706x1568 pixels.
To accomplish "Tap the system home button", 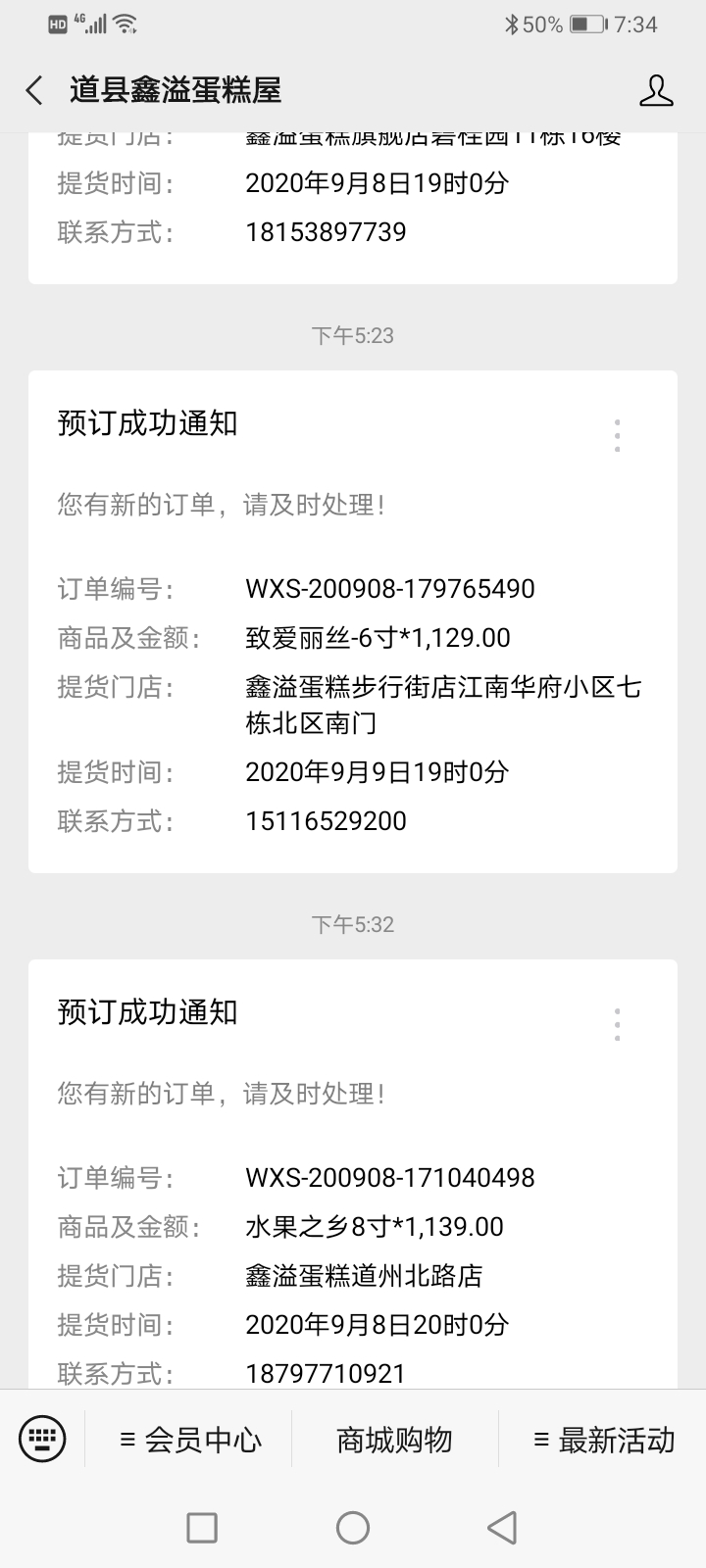I will pyautogui.click(x=353, y=1527).
